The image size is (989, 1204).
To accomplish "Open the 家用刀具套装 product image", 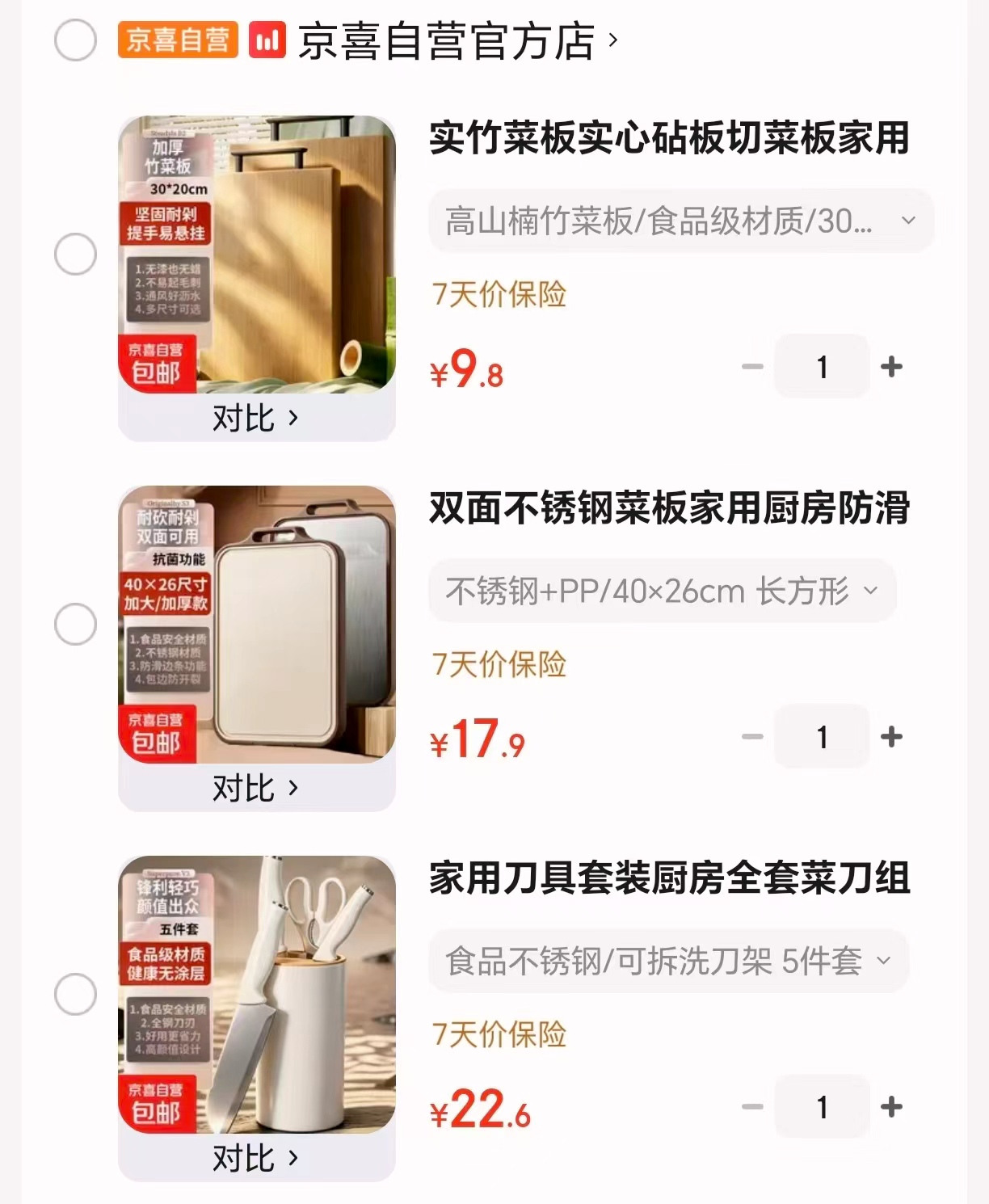I will (257, 994).
